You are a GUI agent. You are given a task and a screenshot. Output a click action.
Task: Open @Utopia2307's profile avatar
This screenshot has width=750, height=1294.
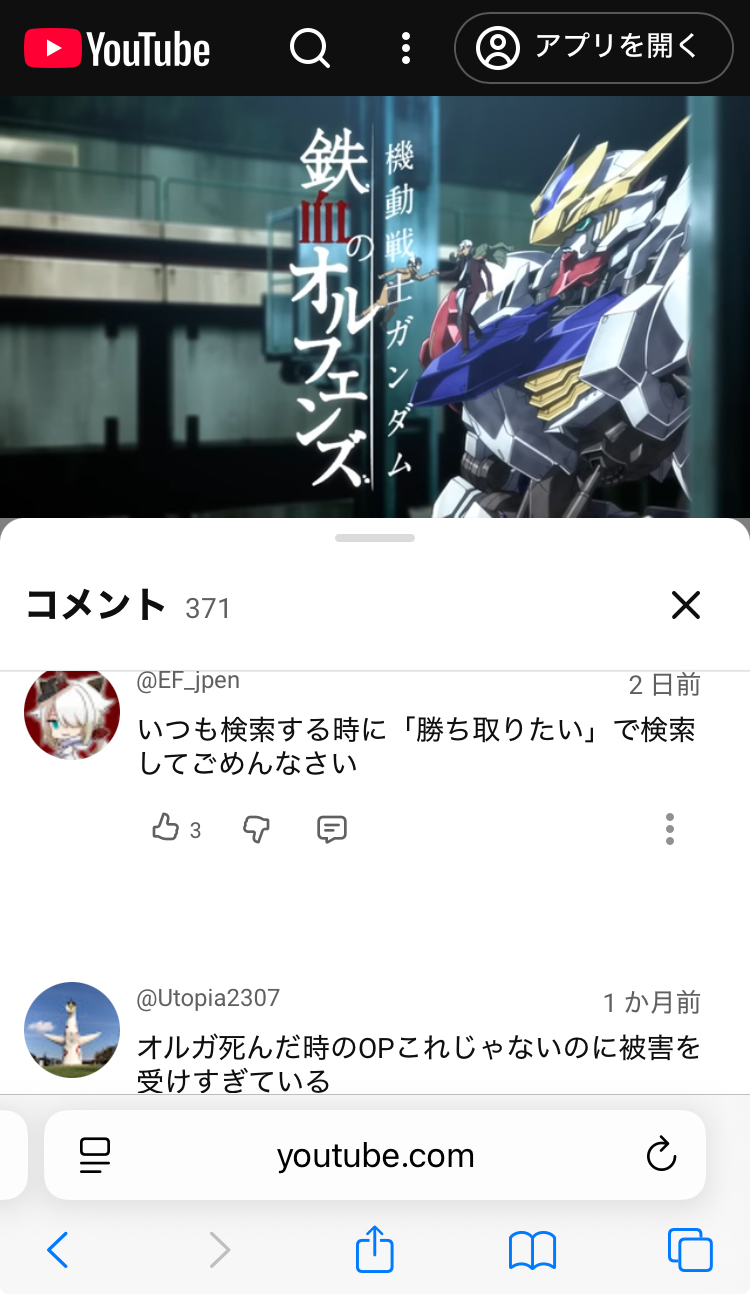pos(72,1030)
